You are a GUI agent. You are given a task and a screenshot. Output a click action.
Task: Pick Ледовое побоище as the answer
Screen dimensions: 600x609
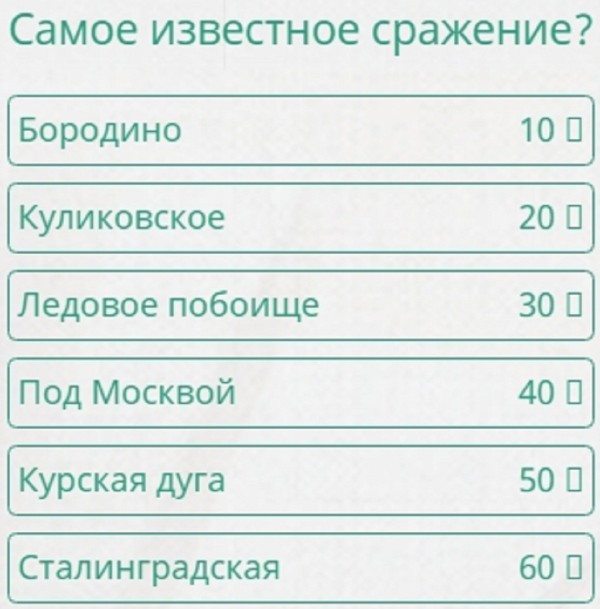[300, 305]
